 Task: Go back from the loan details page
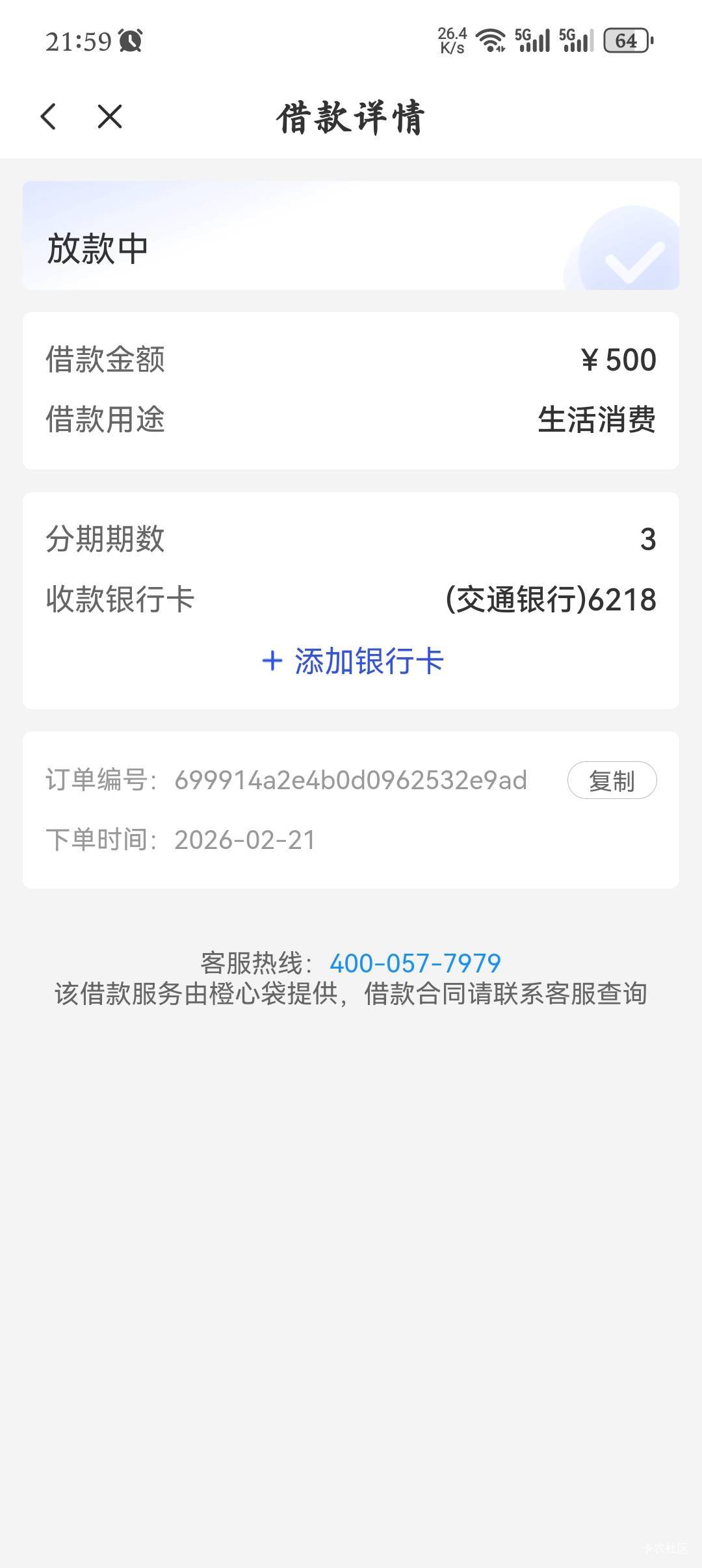point(49,117)
